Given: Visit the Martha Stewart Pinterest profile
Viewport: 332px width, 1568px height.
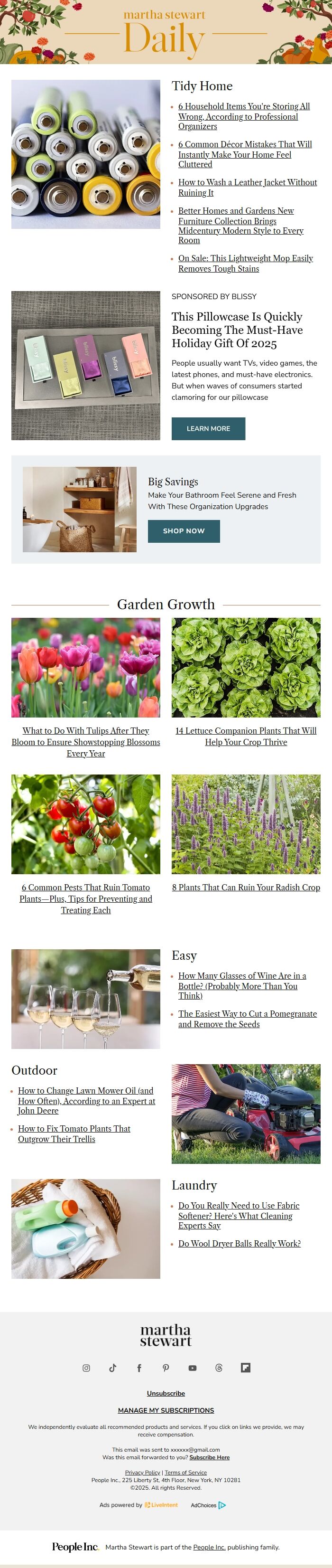Looking at the screenshot, I should click(x=166, y=1369).
